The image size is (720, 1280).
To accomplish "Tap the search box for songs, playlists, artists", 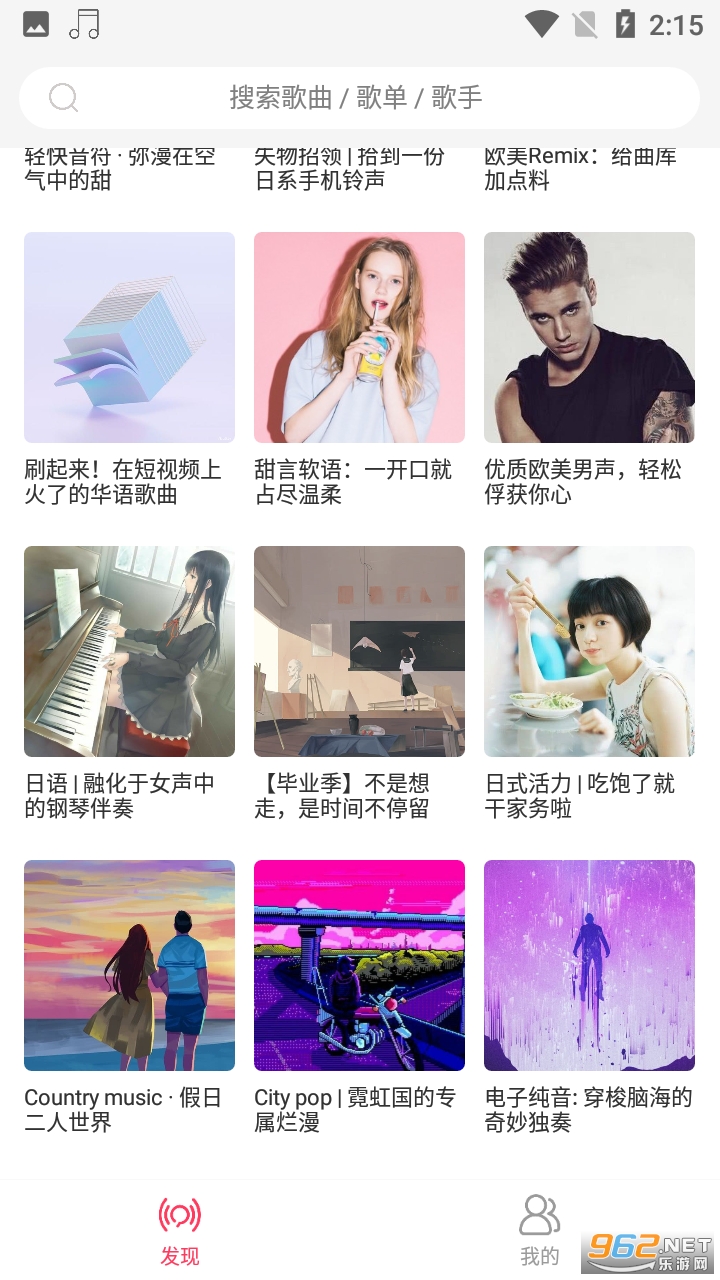I will 358,98.
